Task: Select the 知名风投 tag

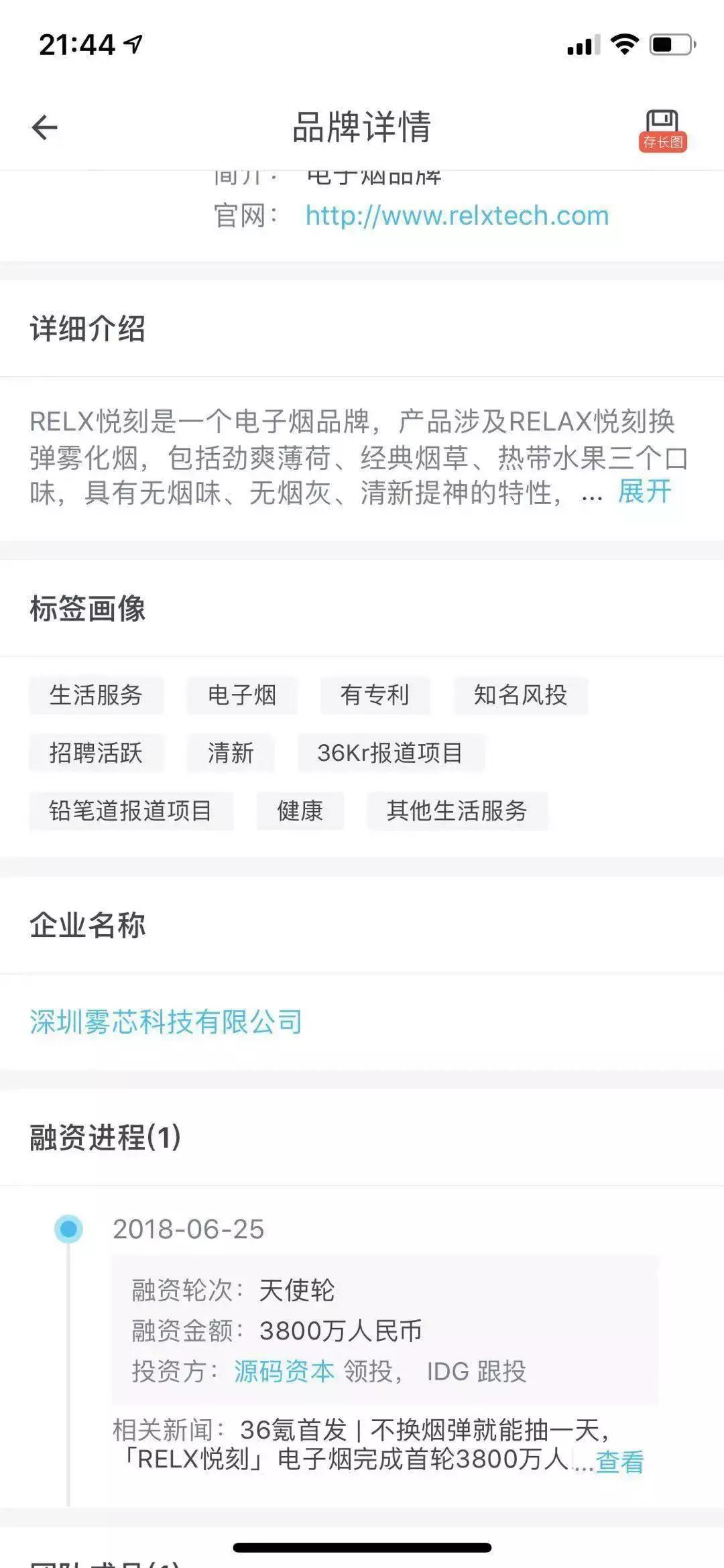Action: coord(520,696)
